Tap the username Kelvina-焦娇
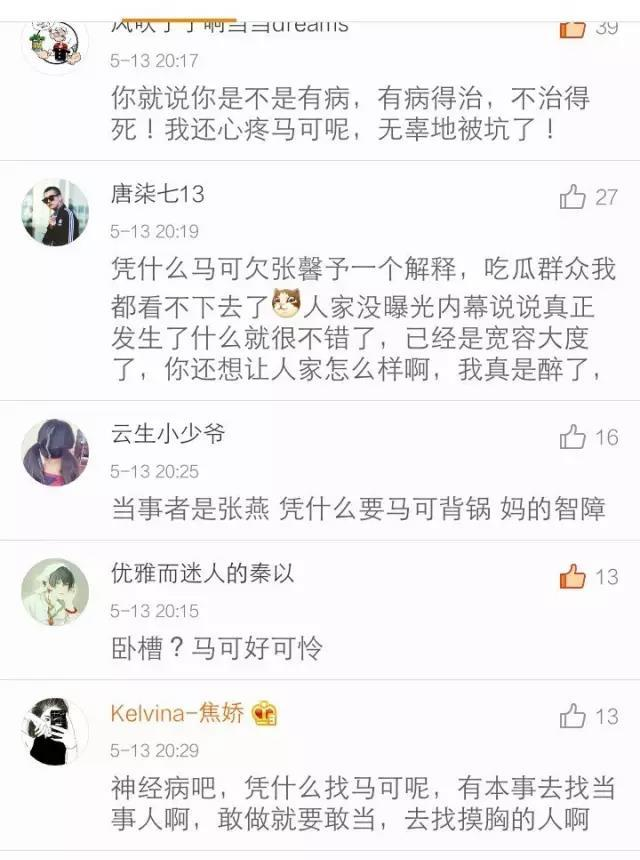Image resolution: width=640 pixels, height=860 pixels. pyautogui.click(x=177, y=714)
